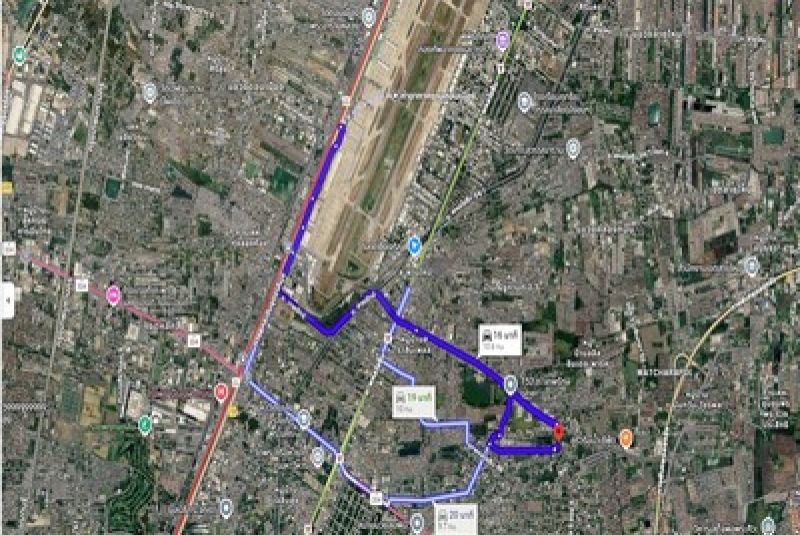This screenshot has width=800, height=535.
Task: Open the blue airport marker beside the runway
Action: [x=415, y=244]
